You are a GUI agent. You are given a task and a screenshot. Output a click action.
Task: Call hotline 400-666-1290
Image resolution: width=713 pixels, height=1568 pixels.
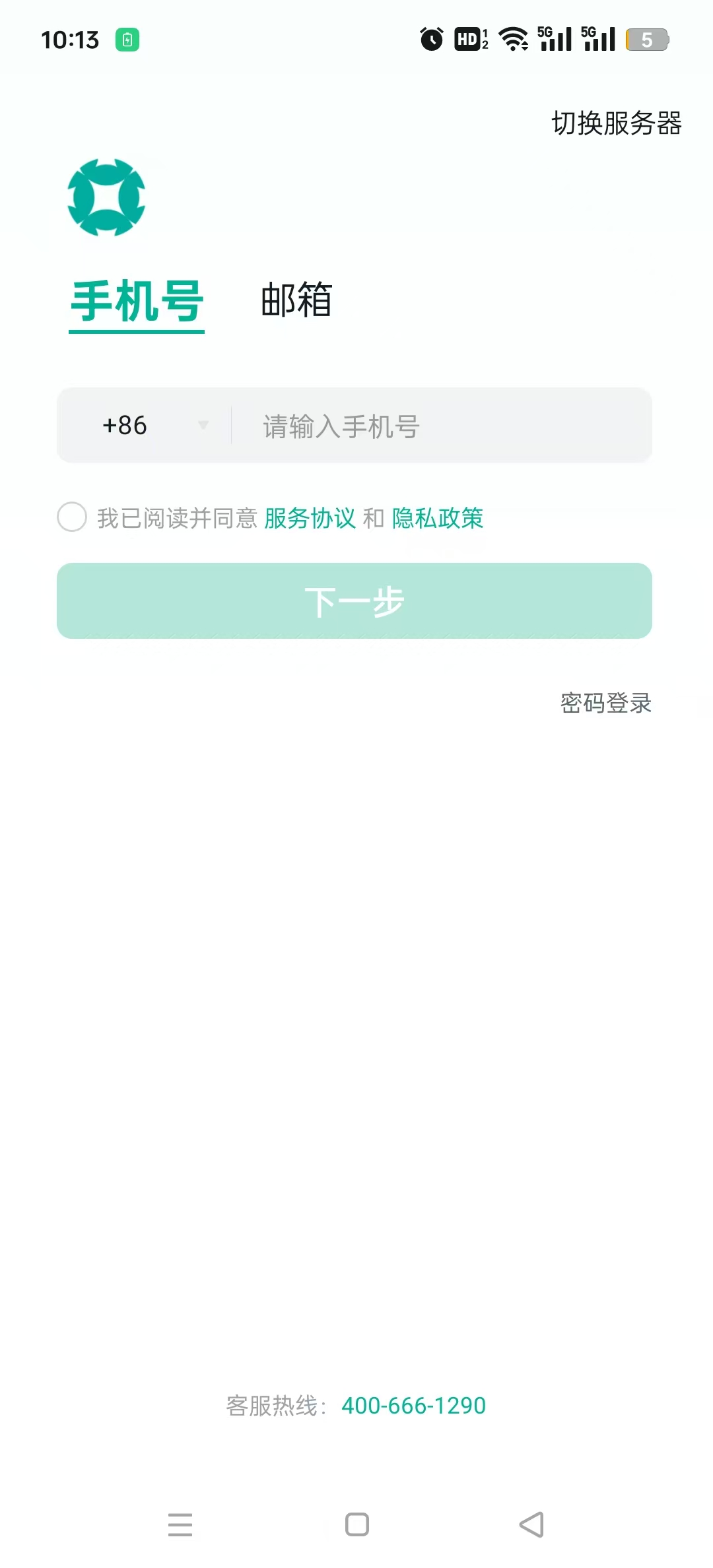[x=413, y=1406]
